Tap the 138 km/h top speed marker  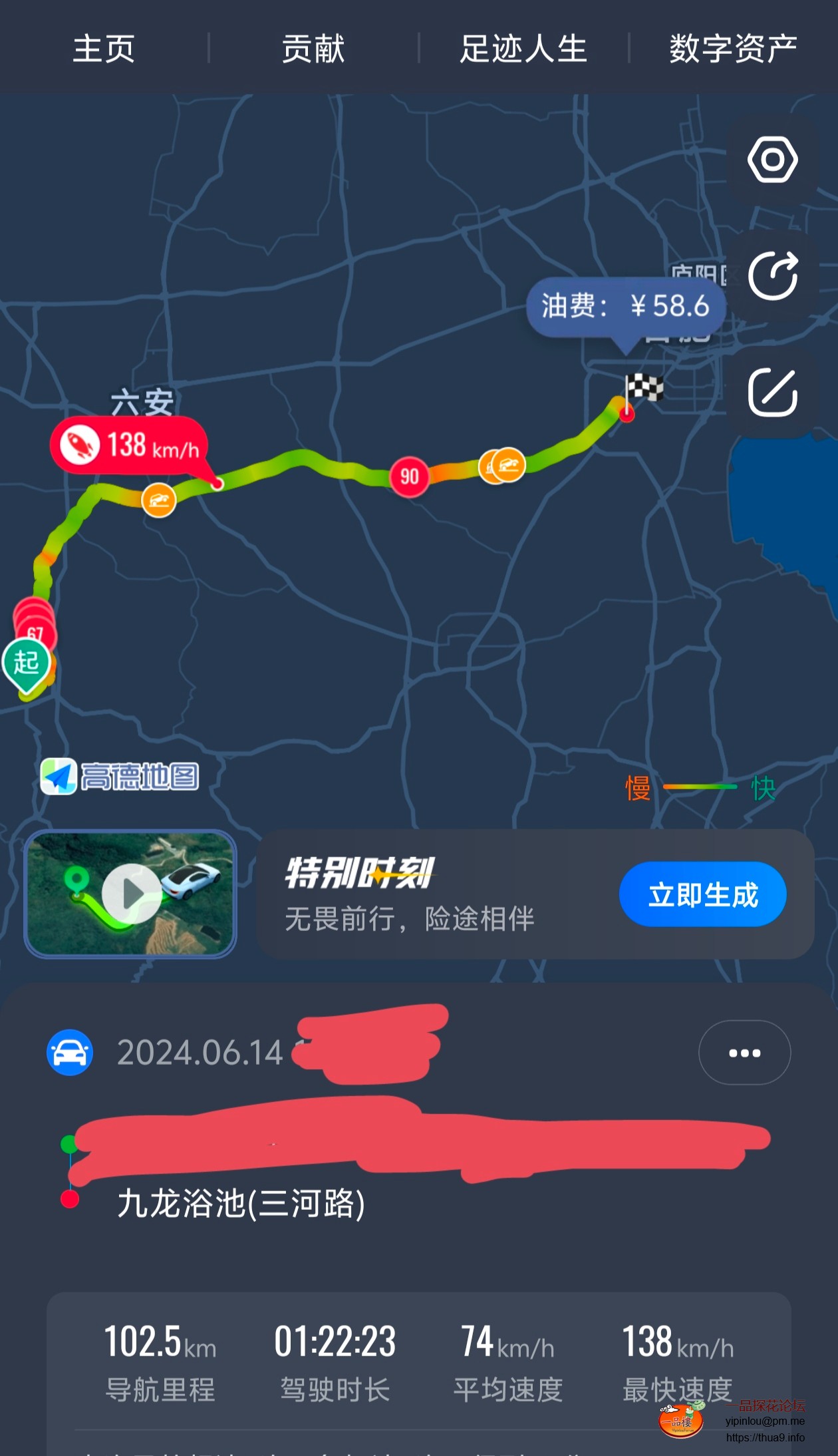[129, 445]
